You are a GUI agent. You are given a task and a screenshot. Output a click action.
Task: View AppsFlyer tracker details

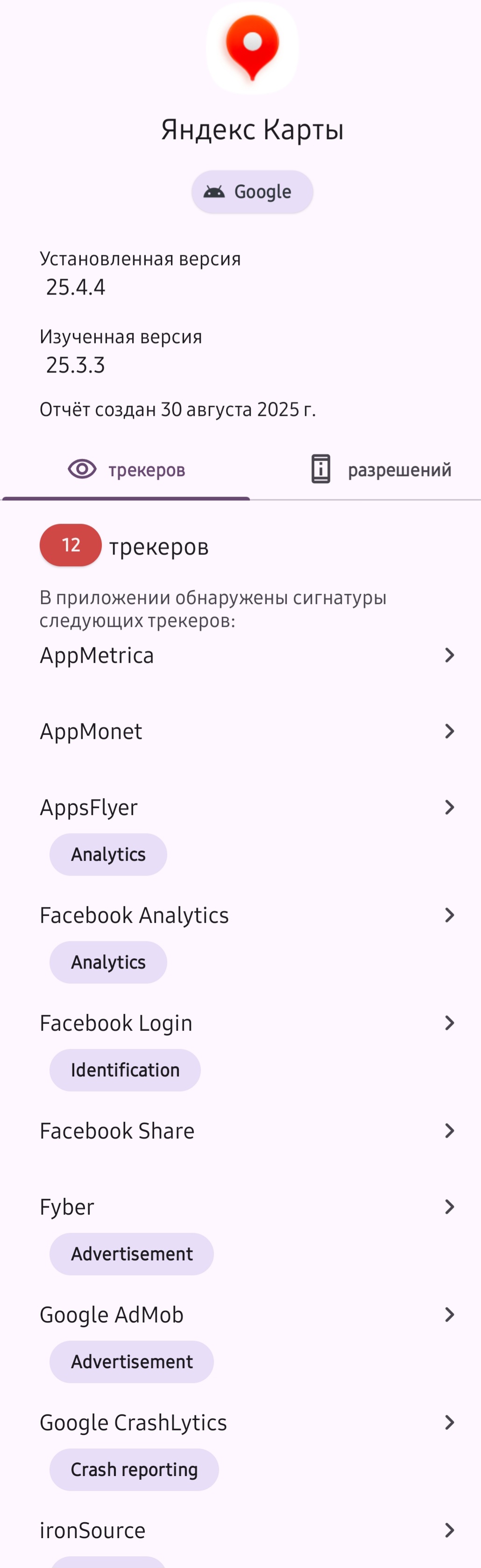[x=247, y=807]
